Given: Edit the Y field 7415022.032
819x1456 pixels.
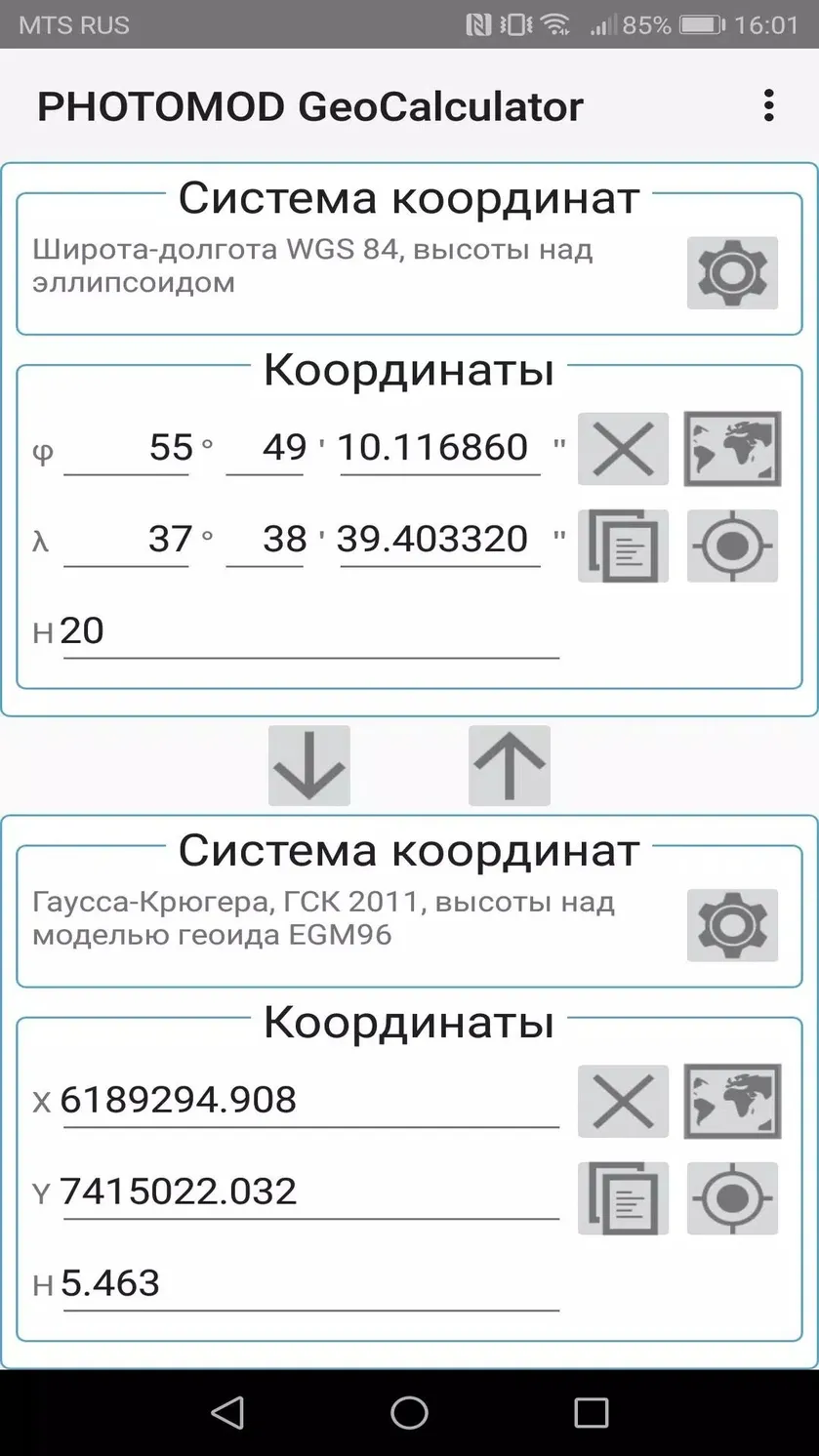Looking at the screenshot, I should (x=311, y=1193).
